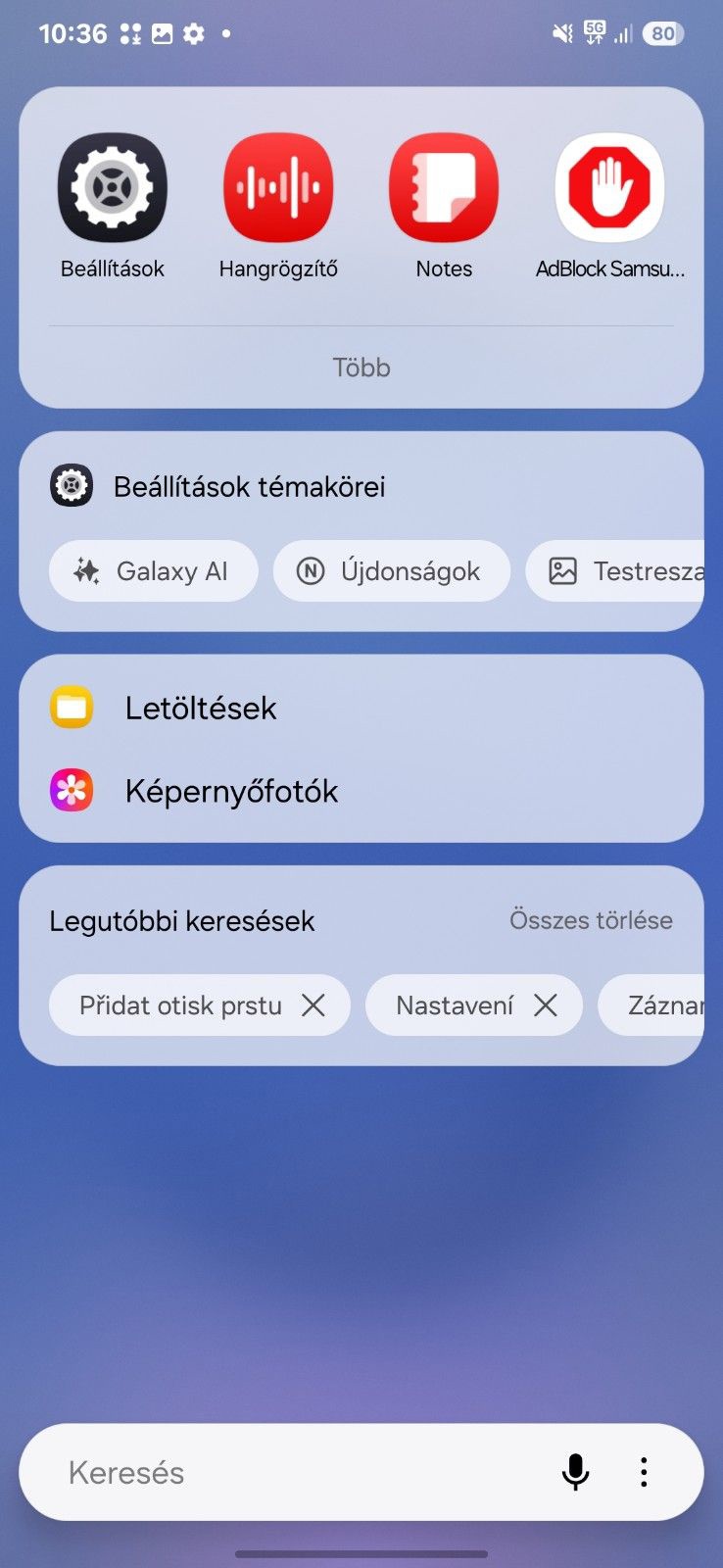This screenshot has height=1568, width=723.
Task: Open the Beállítások app
Action: [x=113, y=188]
